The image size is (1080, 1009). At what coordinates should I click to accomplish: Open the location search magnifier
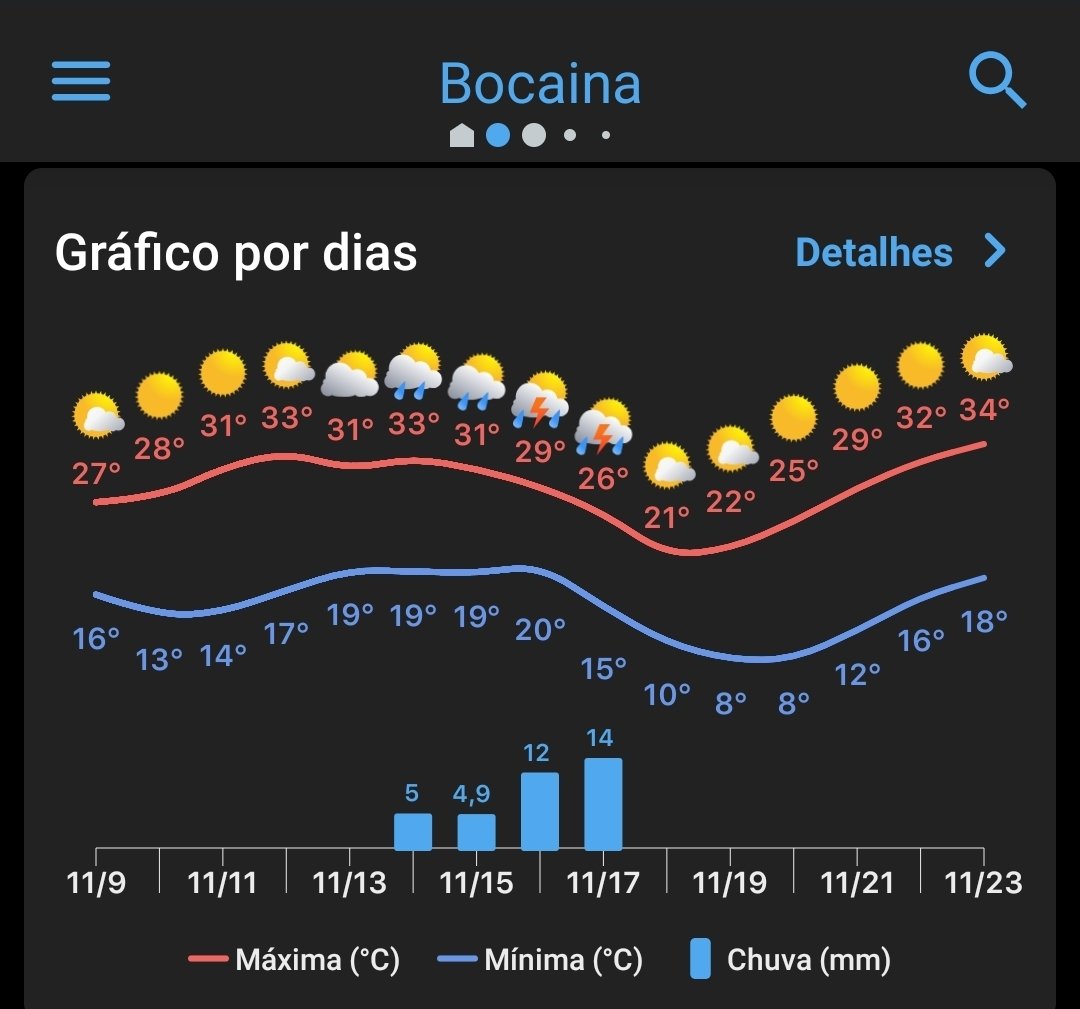[x=997, y=80]
